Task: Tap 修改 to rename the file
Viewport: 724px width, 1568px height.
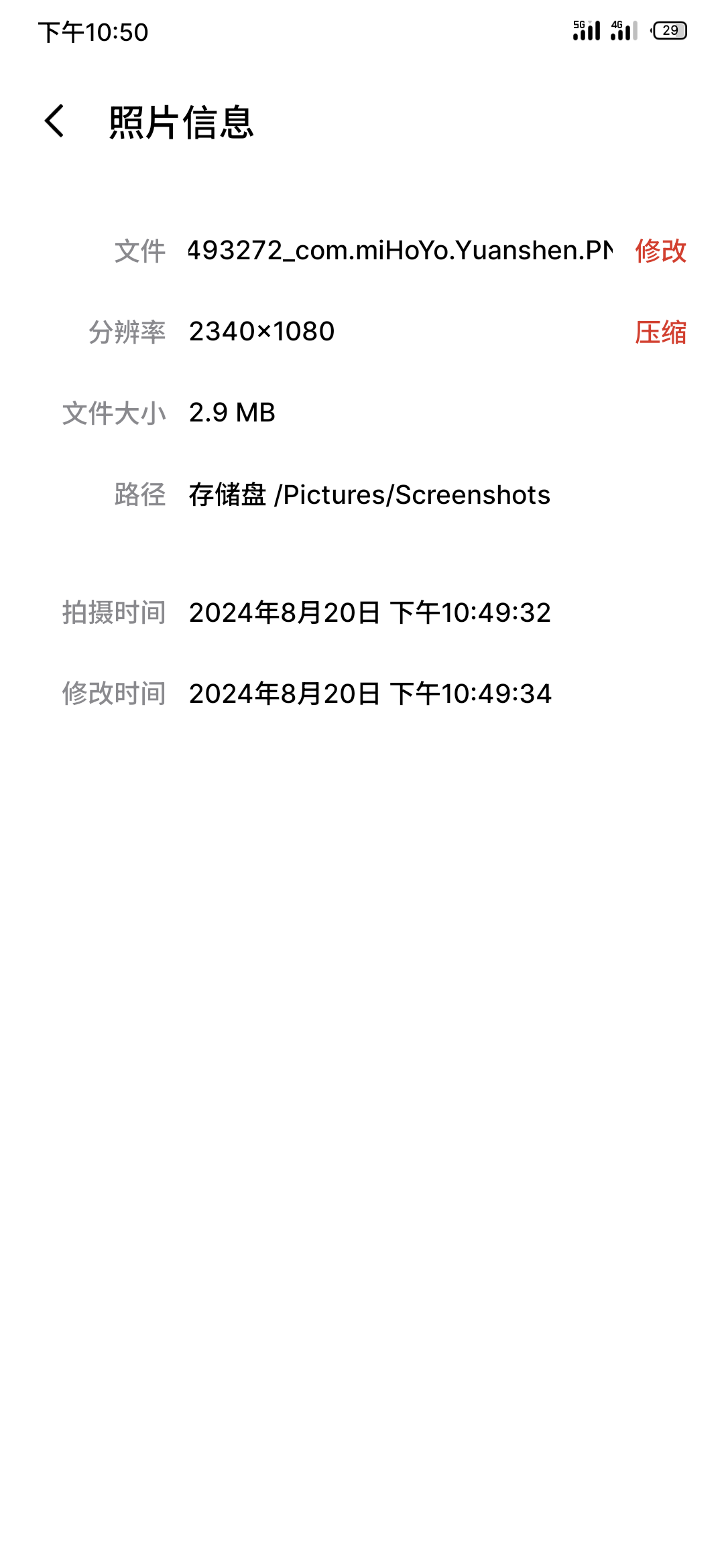Action: tap(660, 251)
